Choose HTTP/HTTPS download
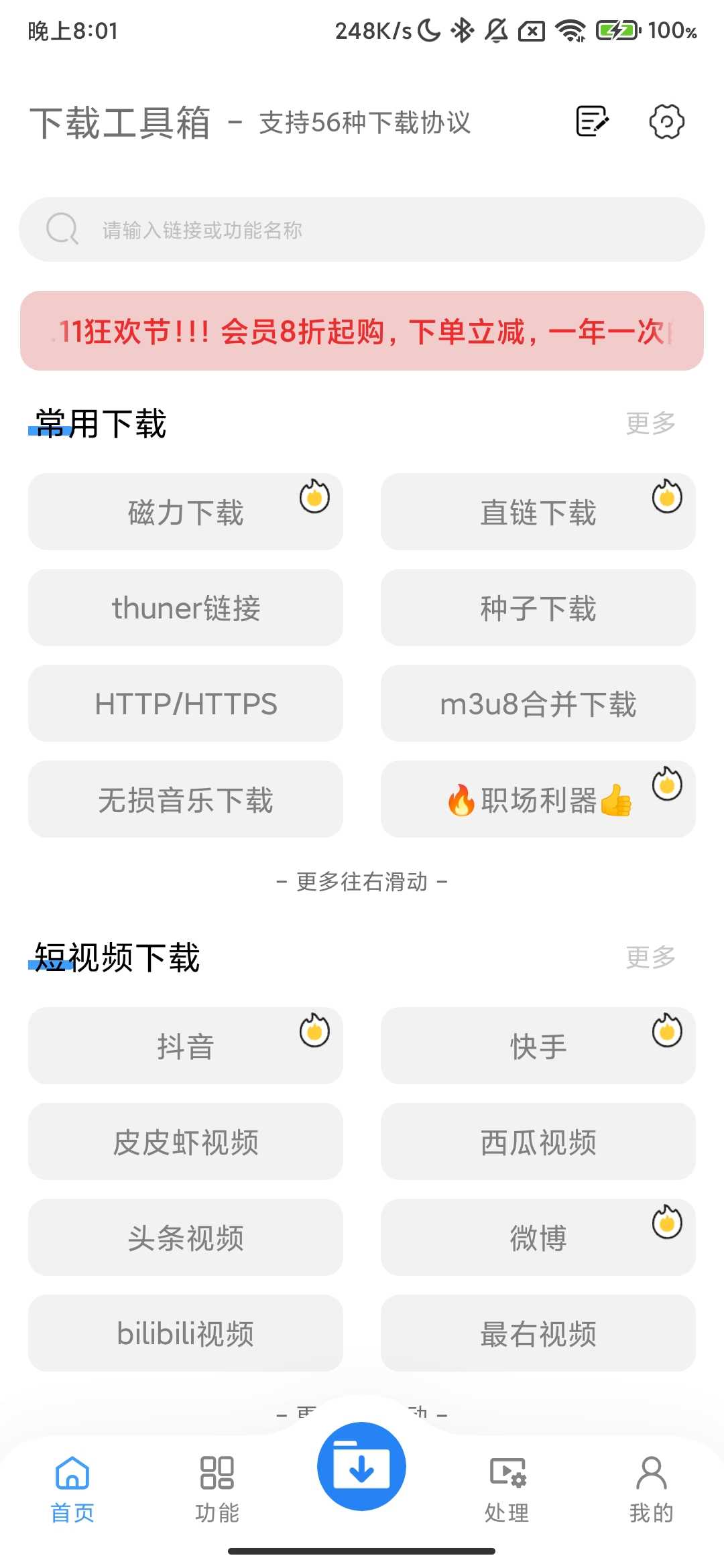 coord(186,704)
